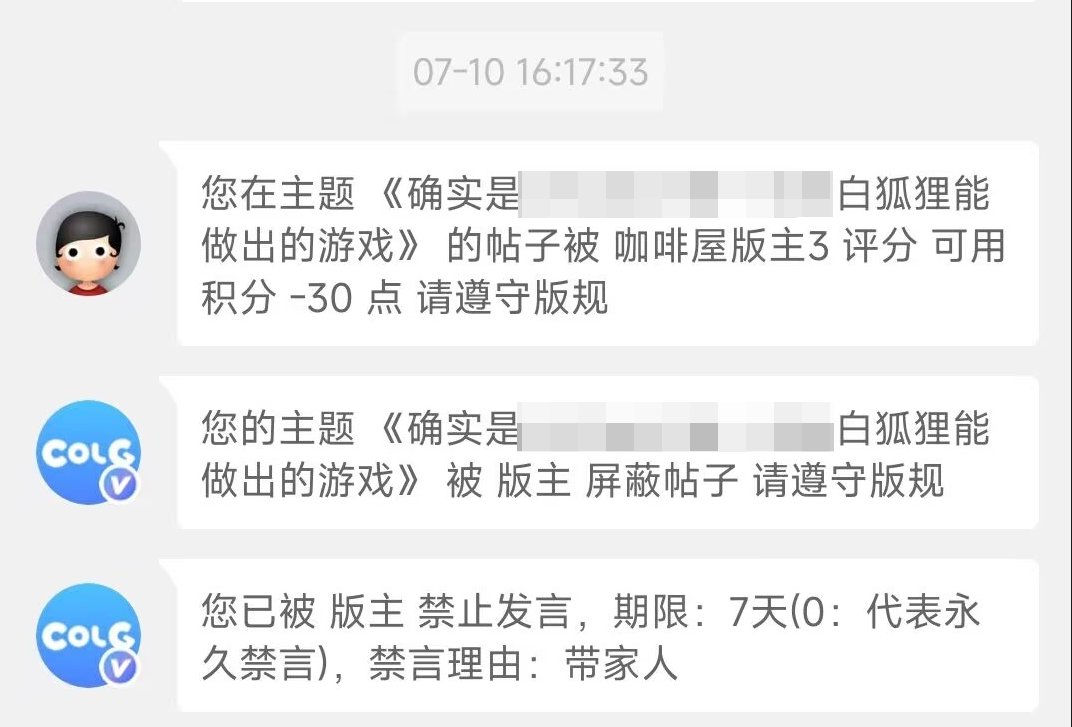Screen dimensions: 1072x727
Task: Tap COLG avatar beside 屏蔽帖子 message
Action: (88, 452)
